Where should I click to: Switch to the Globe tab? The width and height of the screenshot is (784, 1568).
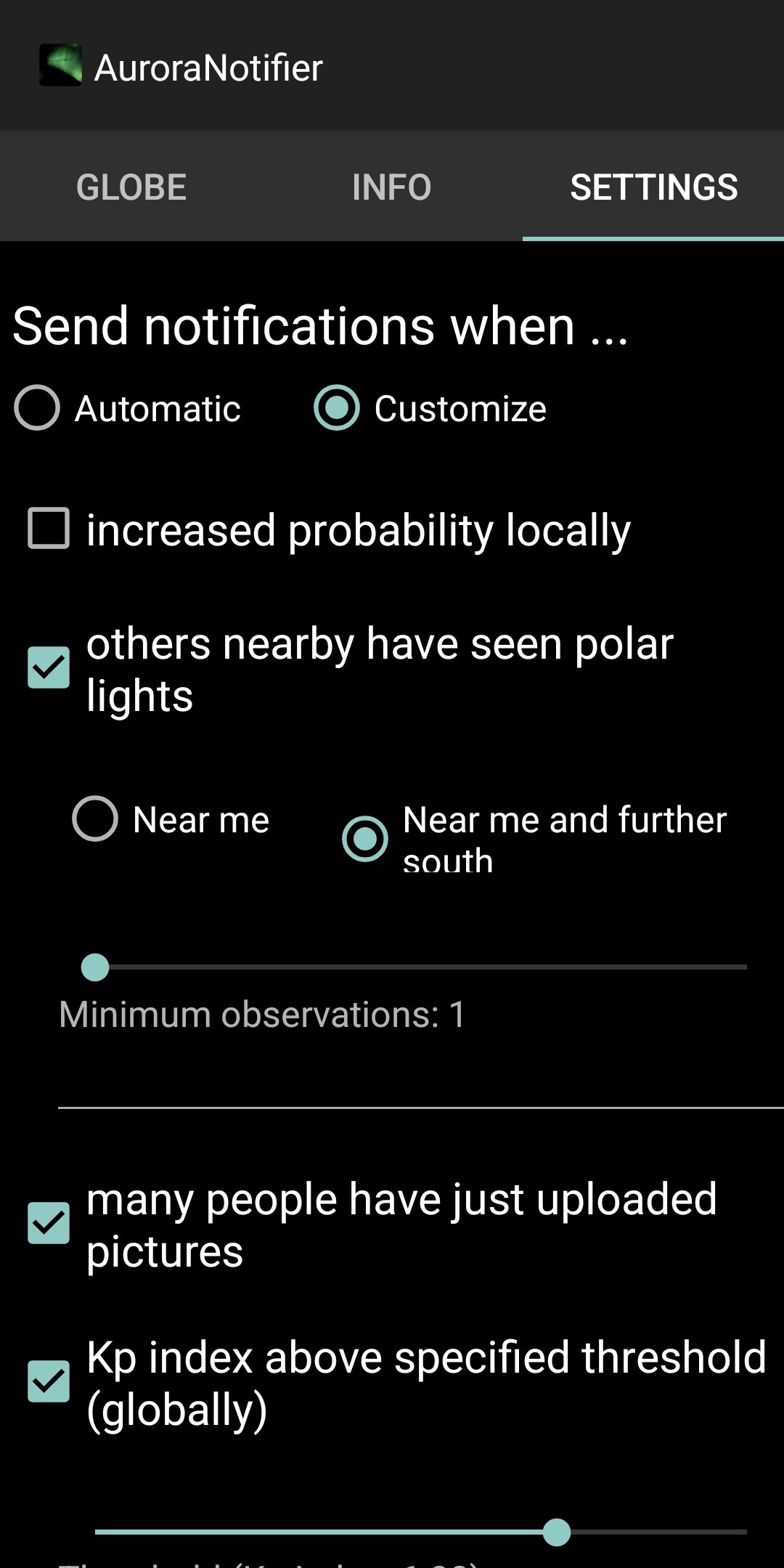coord(131,187)
